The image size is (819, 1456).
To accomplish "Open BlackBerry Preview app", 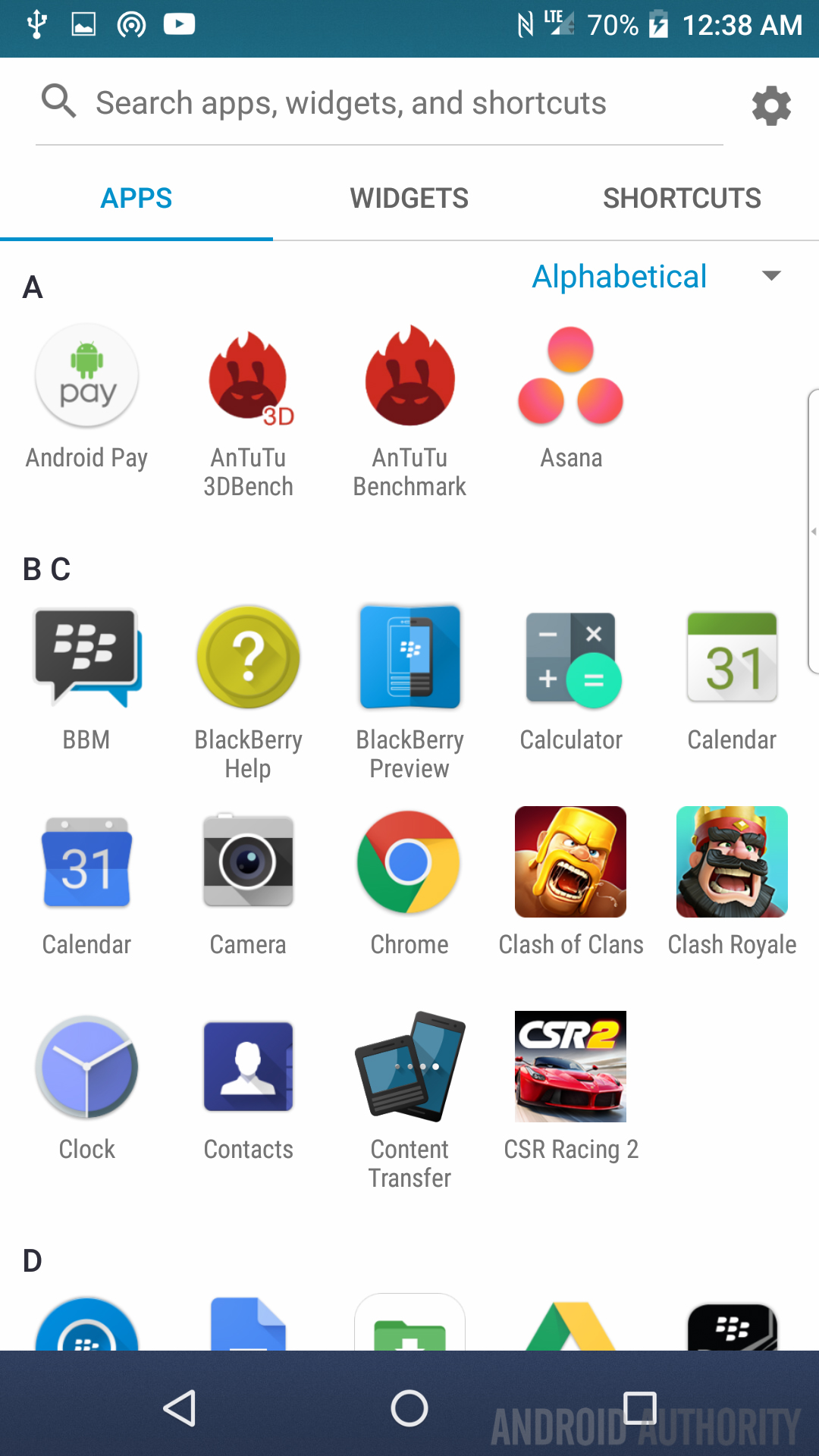I will pos(409,657).
